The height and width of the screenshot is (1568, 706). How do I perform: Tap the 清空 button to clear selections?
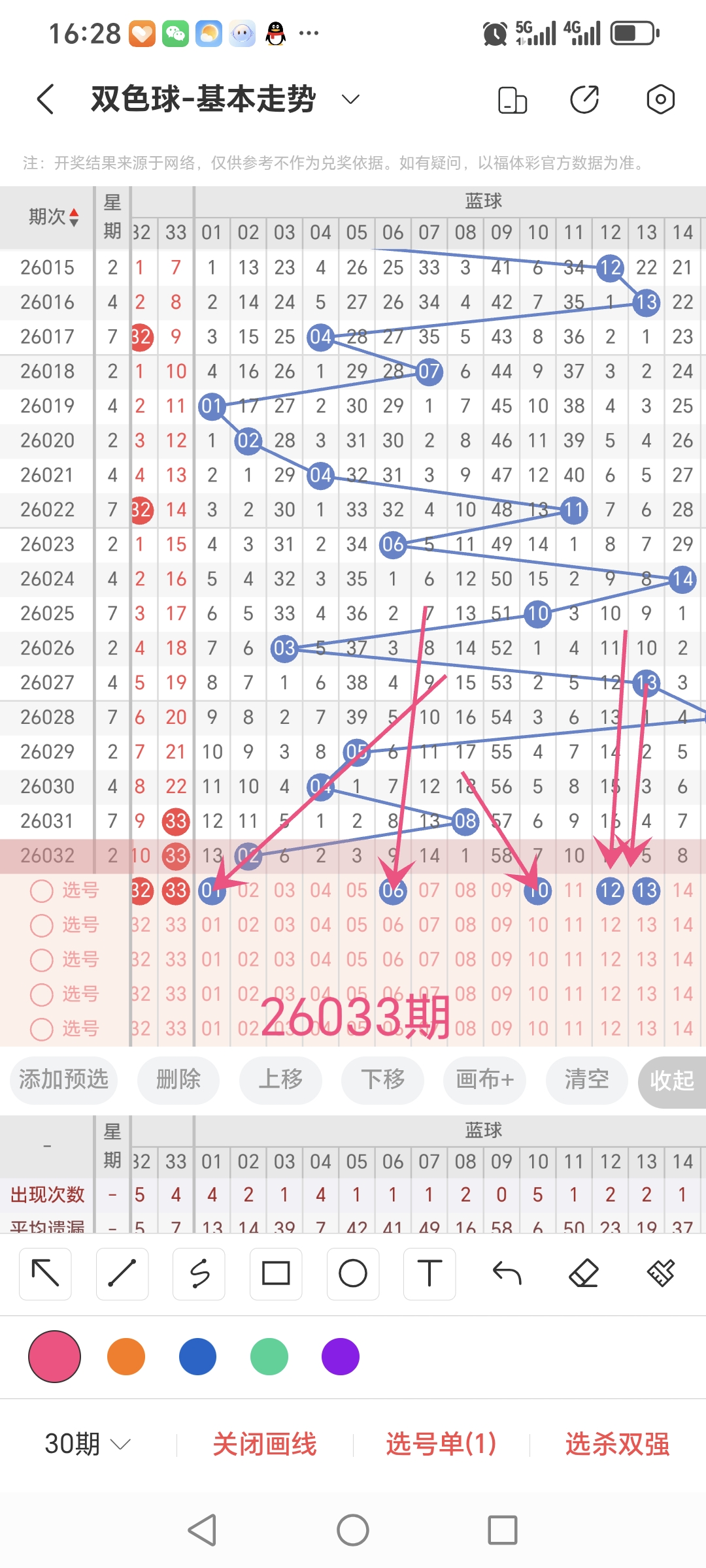point(586,1081)
